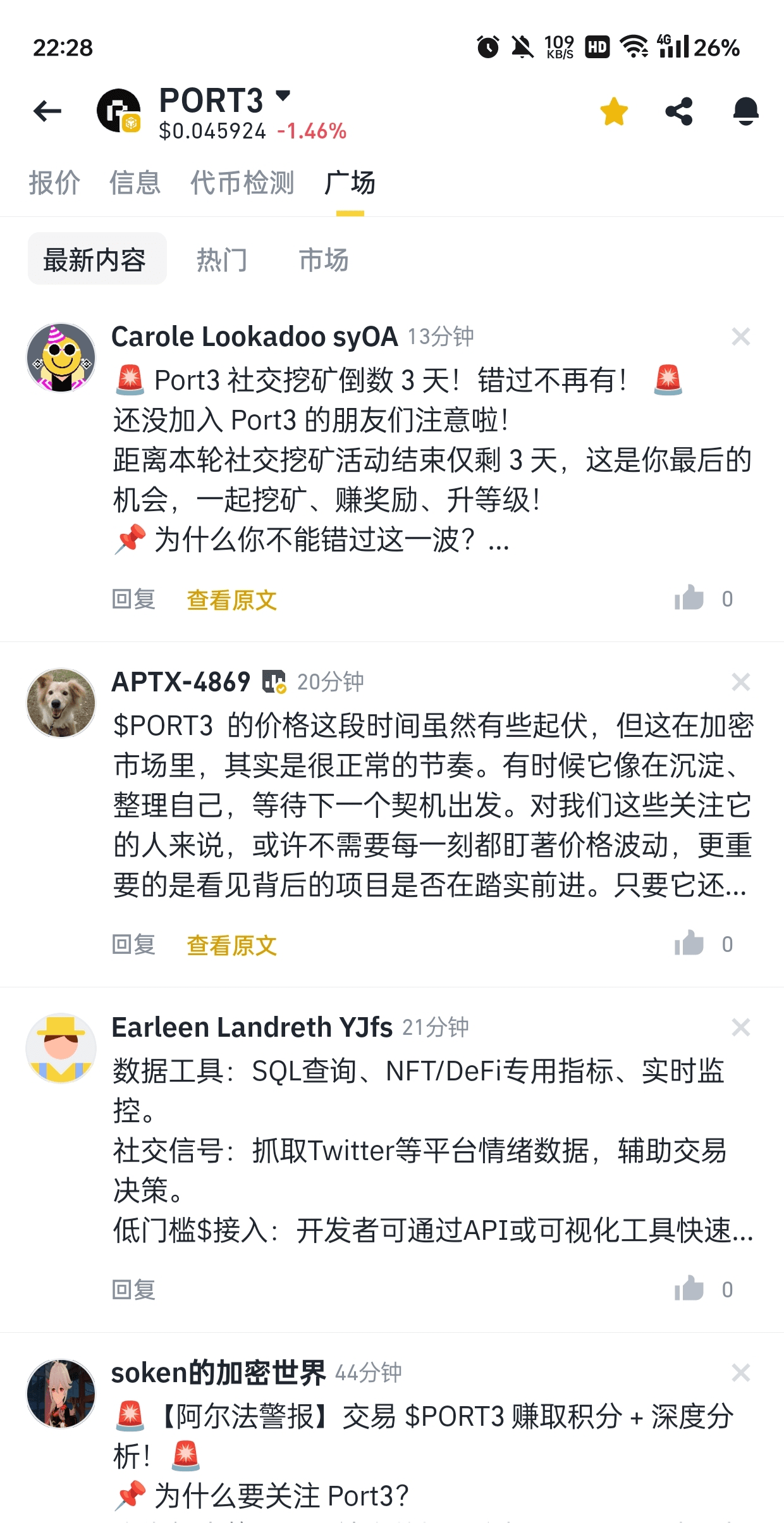Viewport: 784px width, 1532px height.
Task: Reply to APTX-4869's post
Action: [x=133, y=944]
